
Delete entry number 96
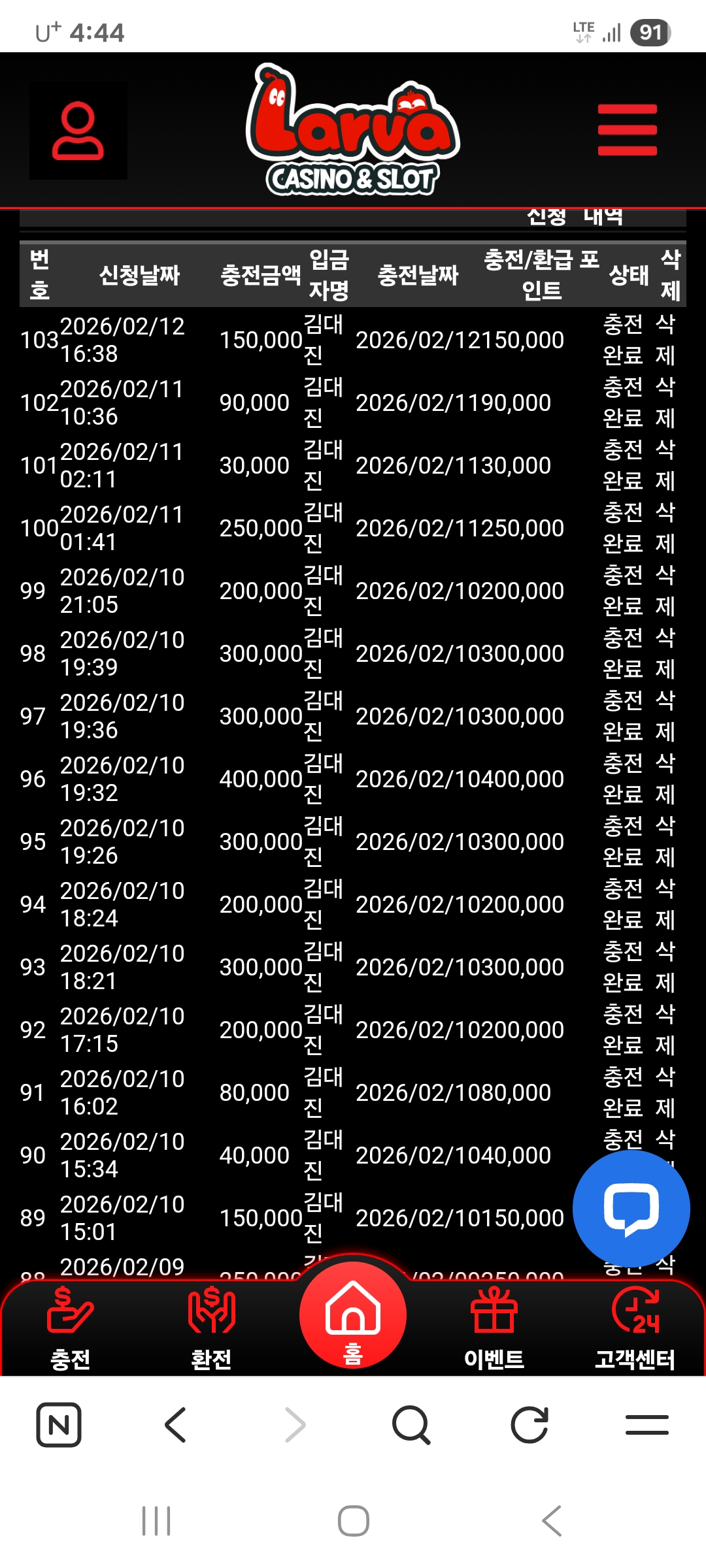click(x=665, y=779)
